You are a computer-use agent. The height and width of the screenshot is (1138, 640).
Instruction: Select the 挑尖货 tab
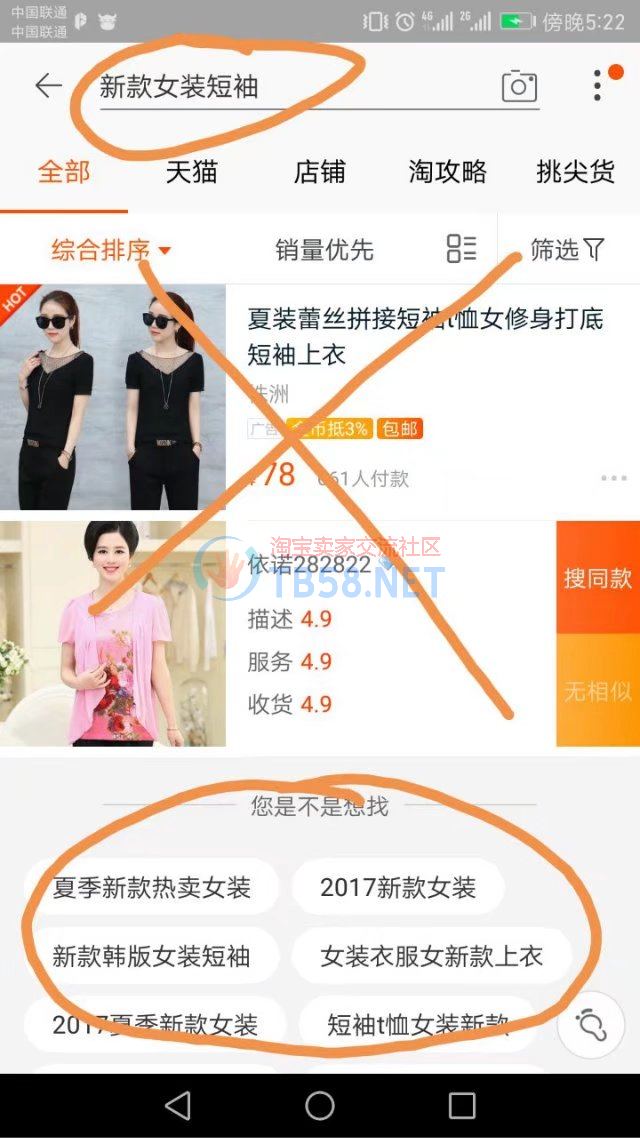[x=575, y=172]
